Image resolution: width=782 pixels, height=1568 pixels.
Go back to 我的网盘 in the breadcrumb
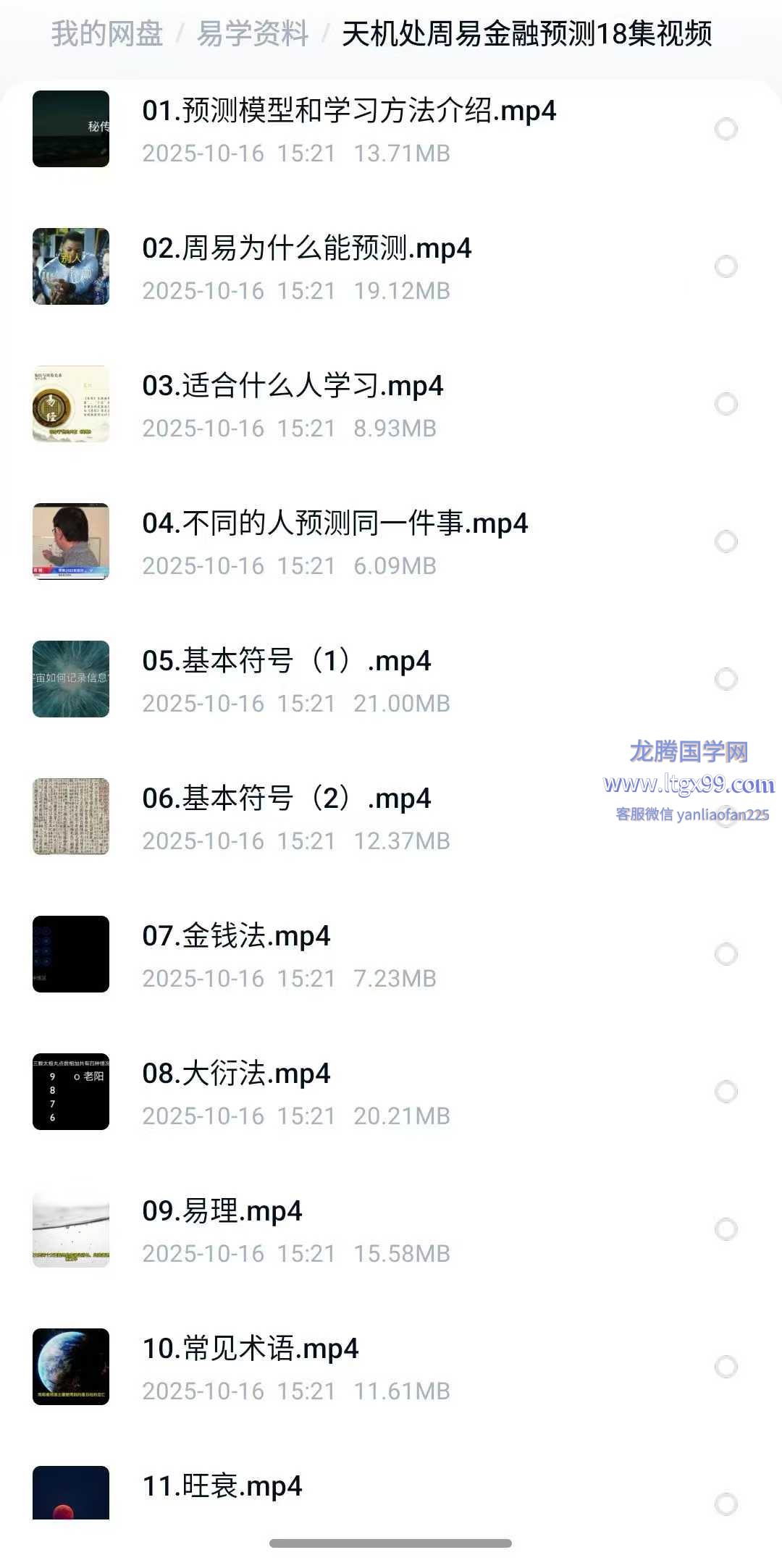click(107, 34)
